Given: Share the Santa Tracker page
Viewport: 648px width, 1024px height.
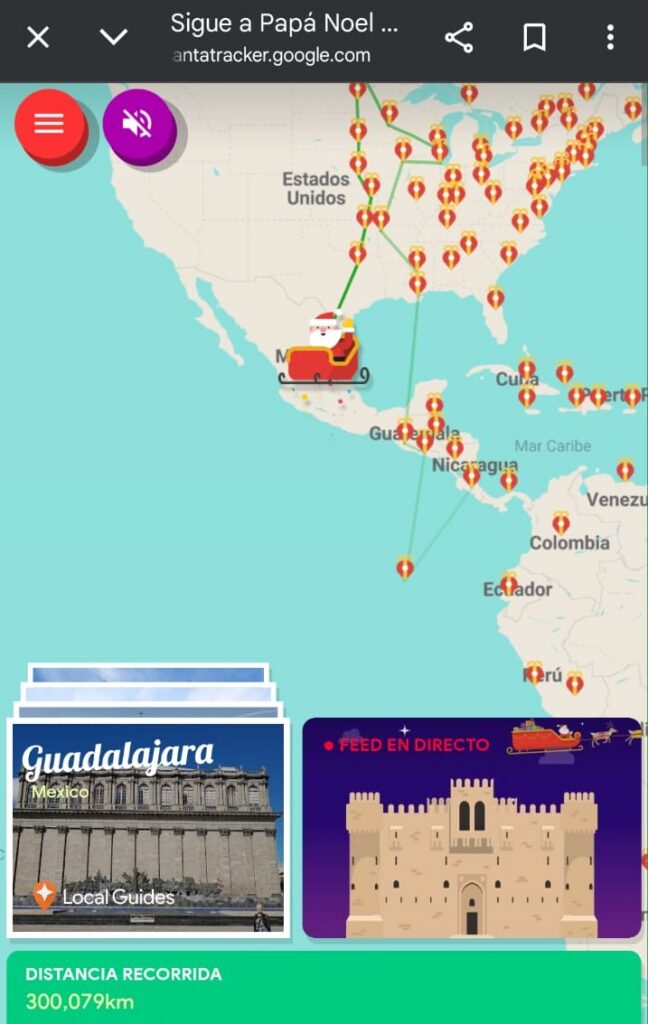Looking at the screenshot, I should [459, 38].
